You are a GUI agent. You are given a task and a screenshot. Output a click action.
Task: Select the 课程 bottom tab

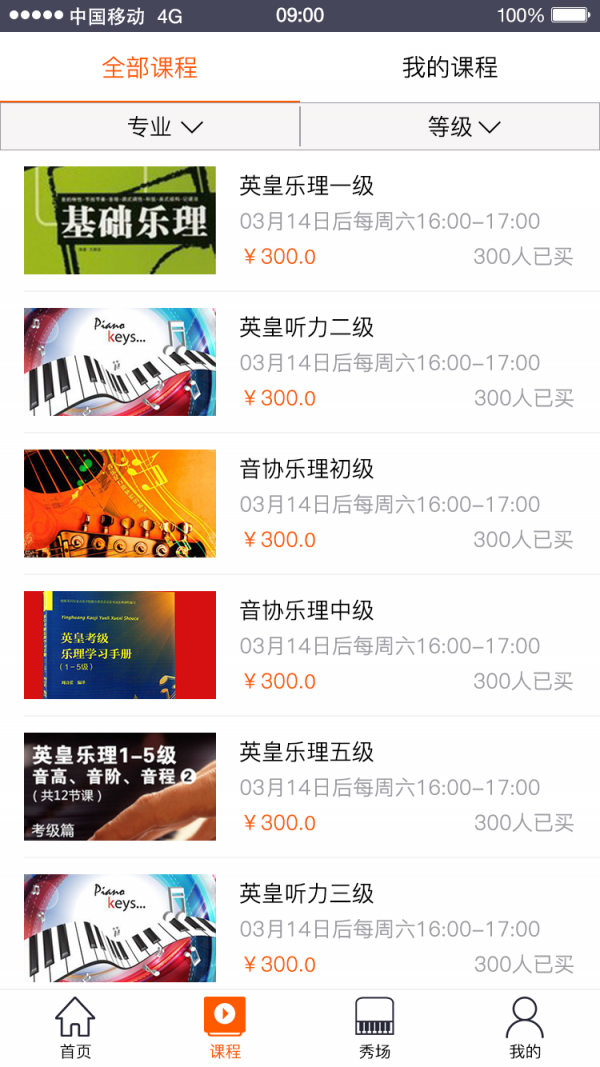225,1028
